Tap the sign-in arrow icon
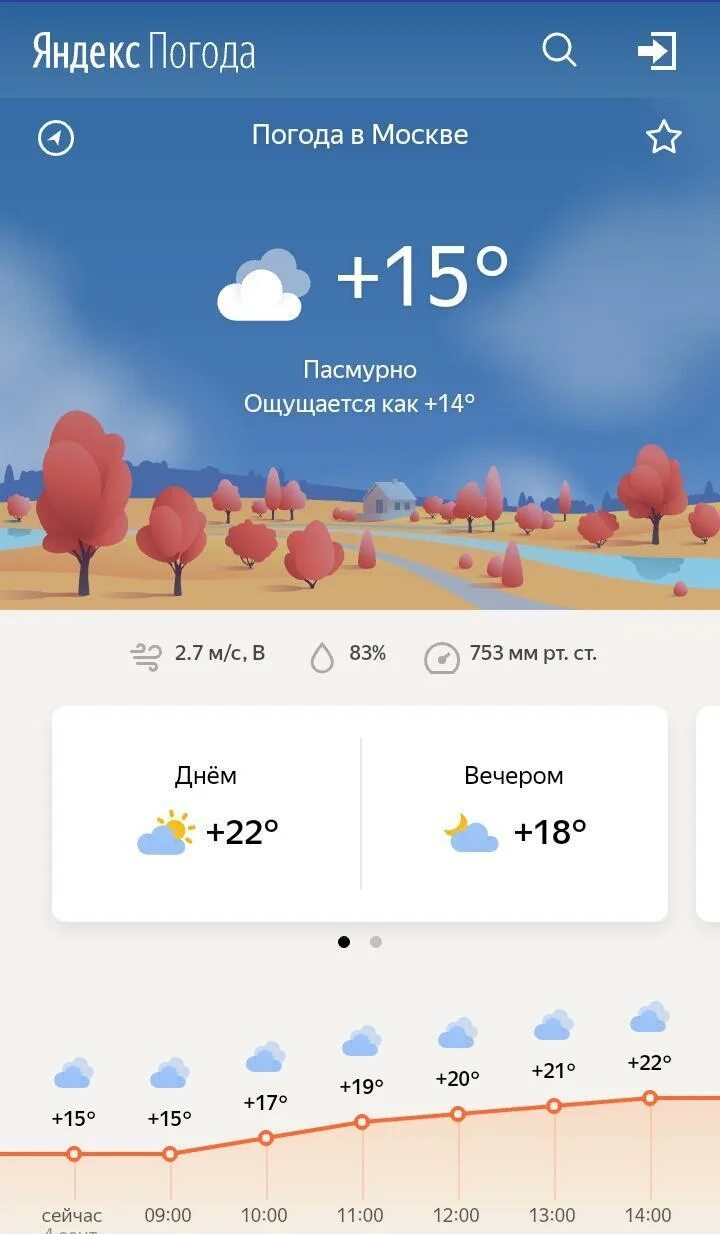720x1234 pixels. point(658,50)
